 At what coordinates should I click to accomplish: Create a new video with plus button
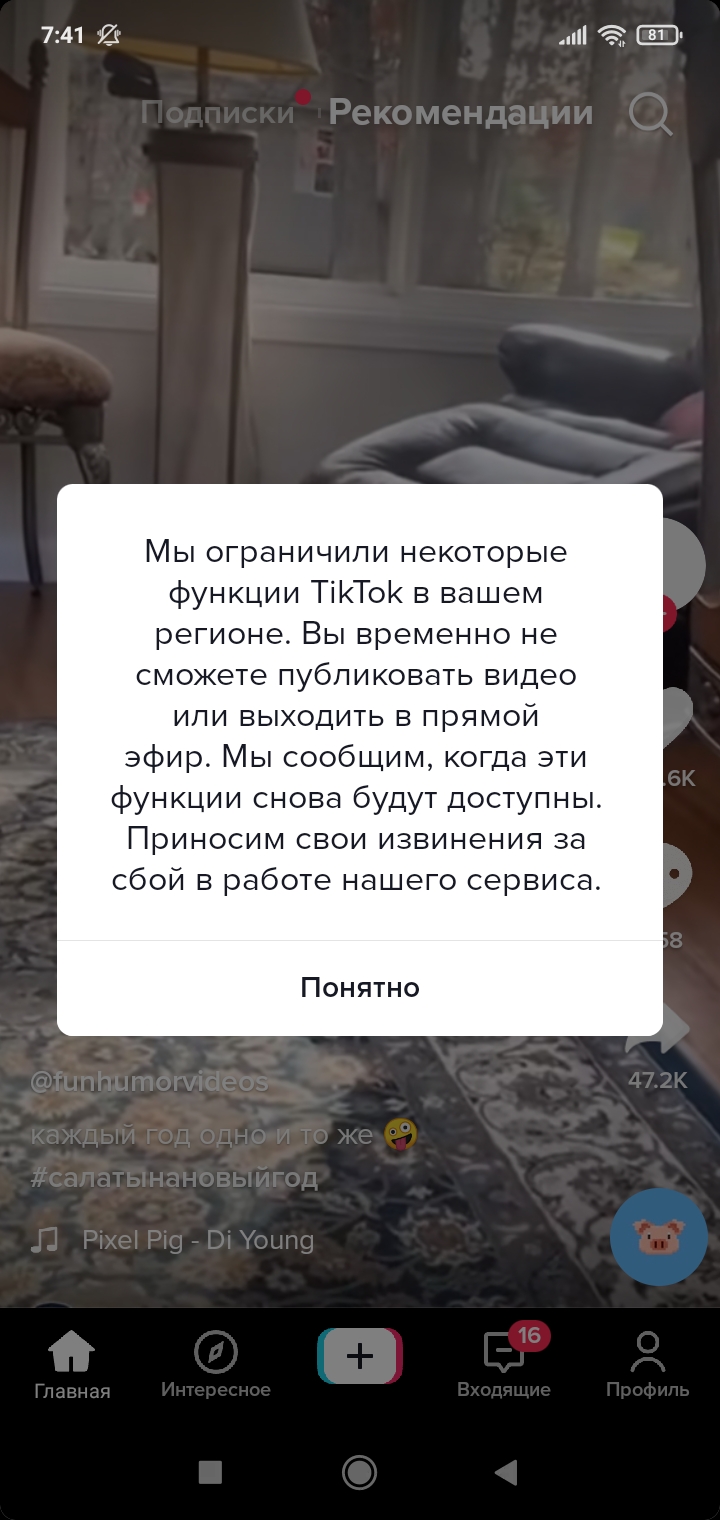coord(360,1356)
